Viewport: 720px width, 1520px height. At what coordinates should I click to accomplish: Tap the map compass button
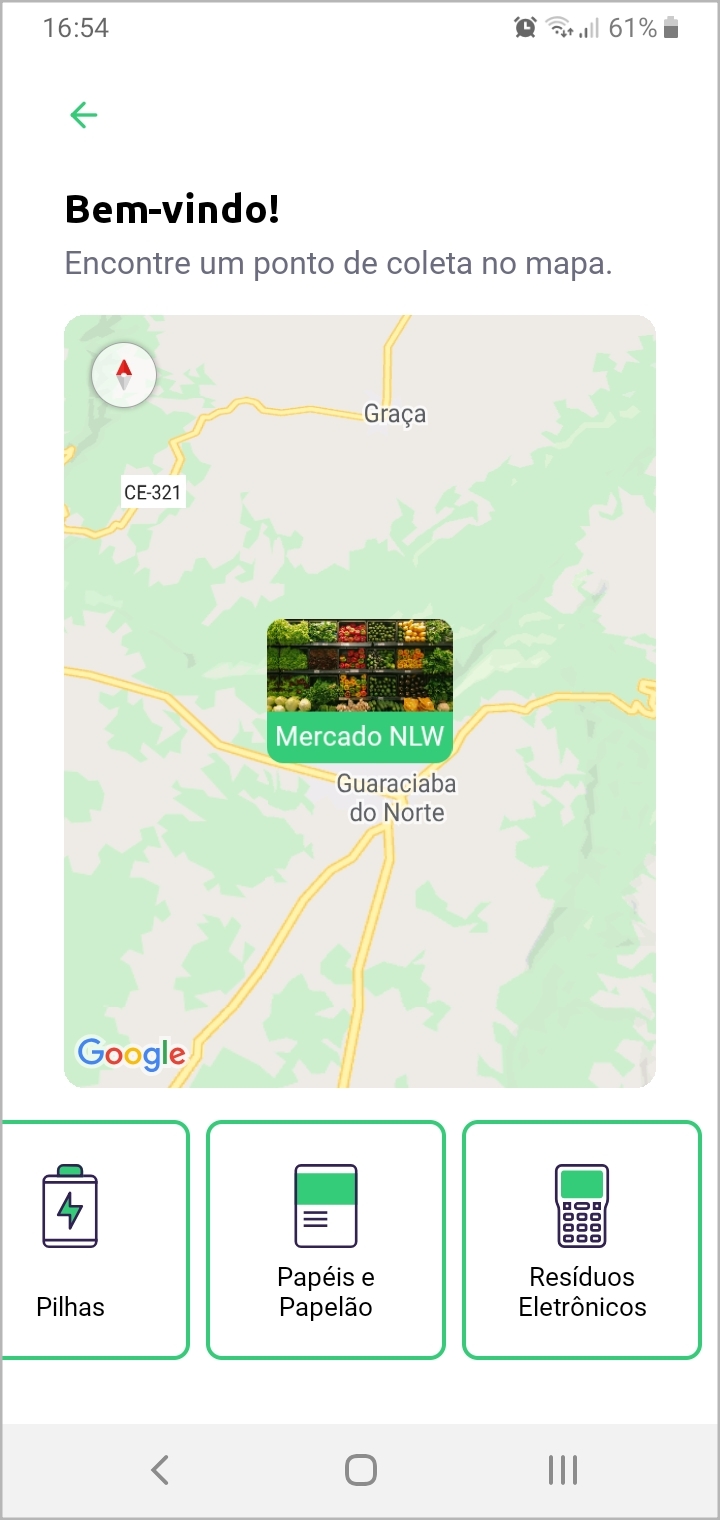point(124,375)
